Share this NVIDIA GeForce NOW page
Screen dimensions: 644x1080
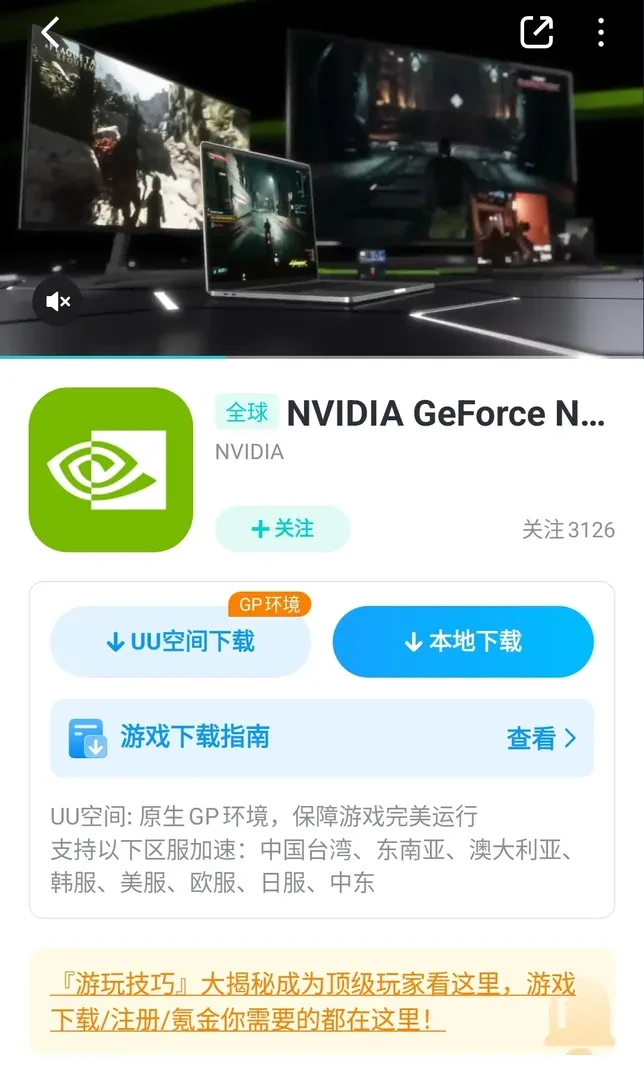[537, 32]
